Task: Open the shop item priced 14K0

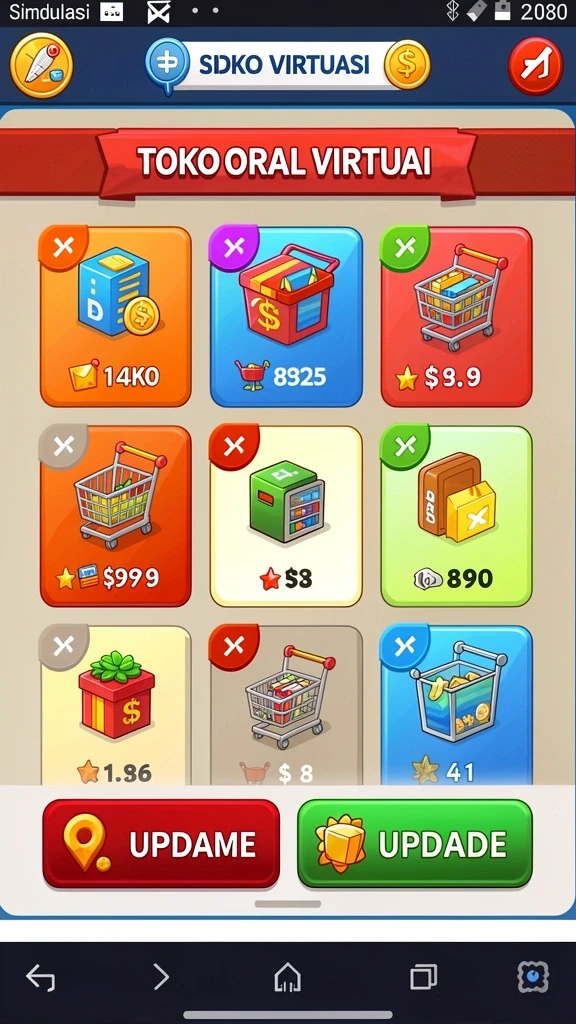Action: pyautogui.click(x=116, y=317)
